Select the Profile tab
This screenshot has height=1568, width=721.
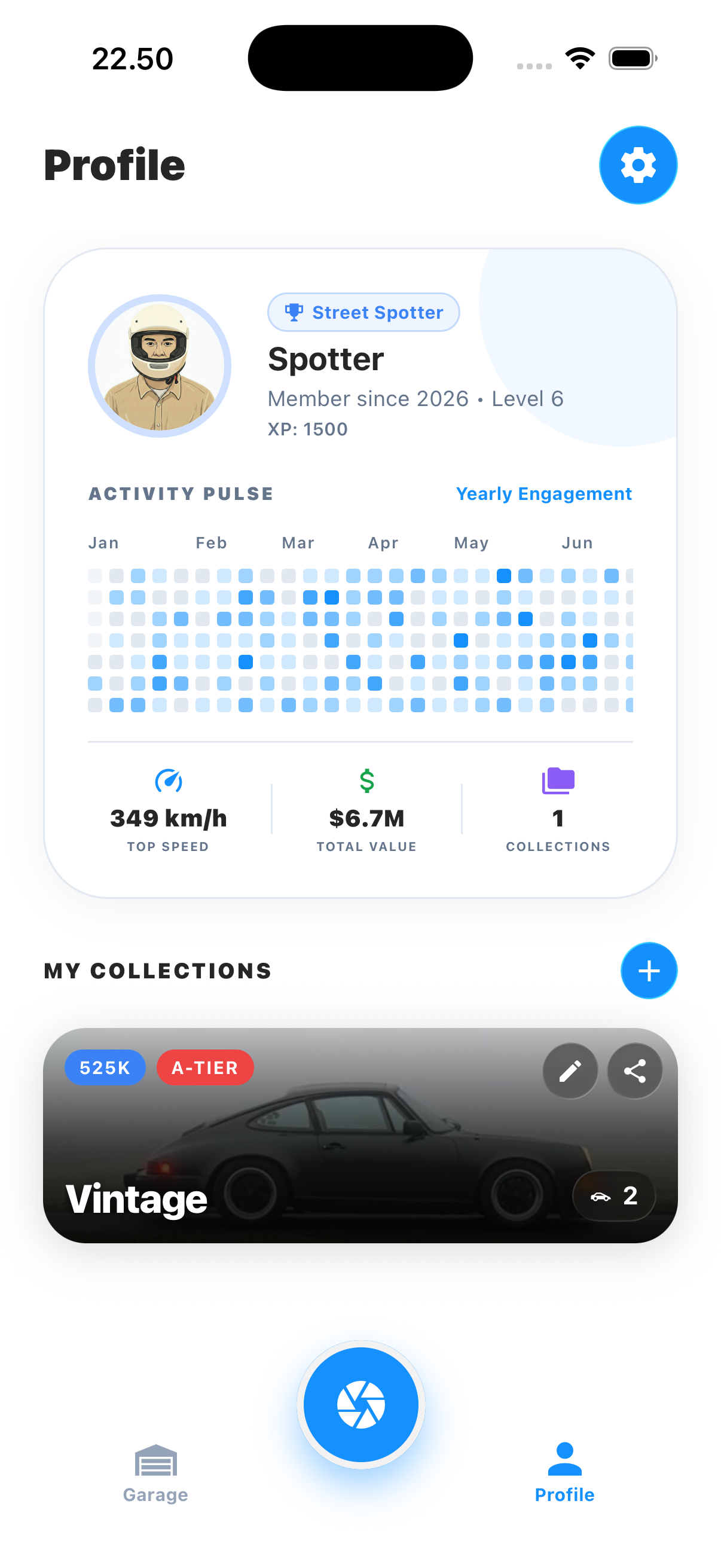click(564, 1473)
